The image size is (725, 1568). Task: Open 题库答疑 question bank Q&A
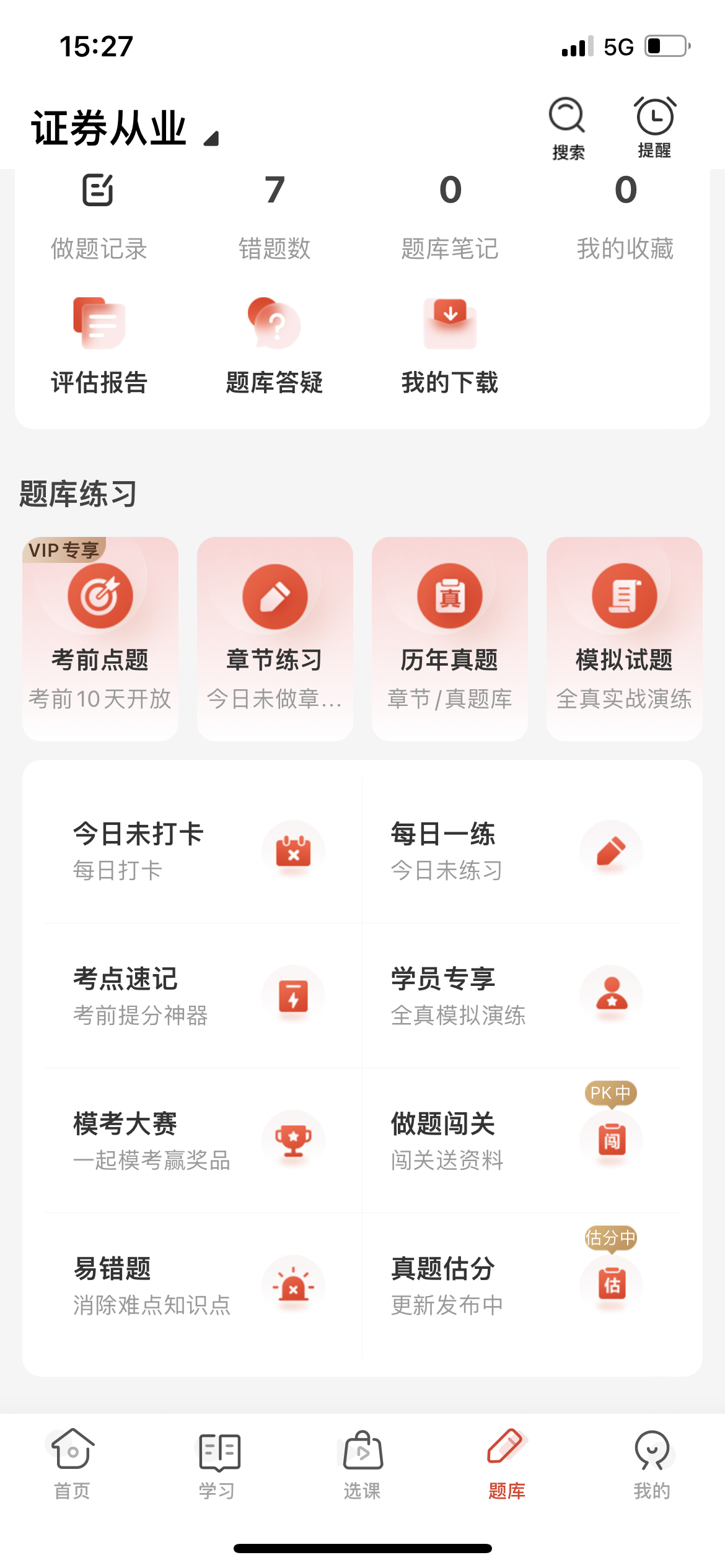pos(275,346)
